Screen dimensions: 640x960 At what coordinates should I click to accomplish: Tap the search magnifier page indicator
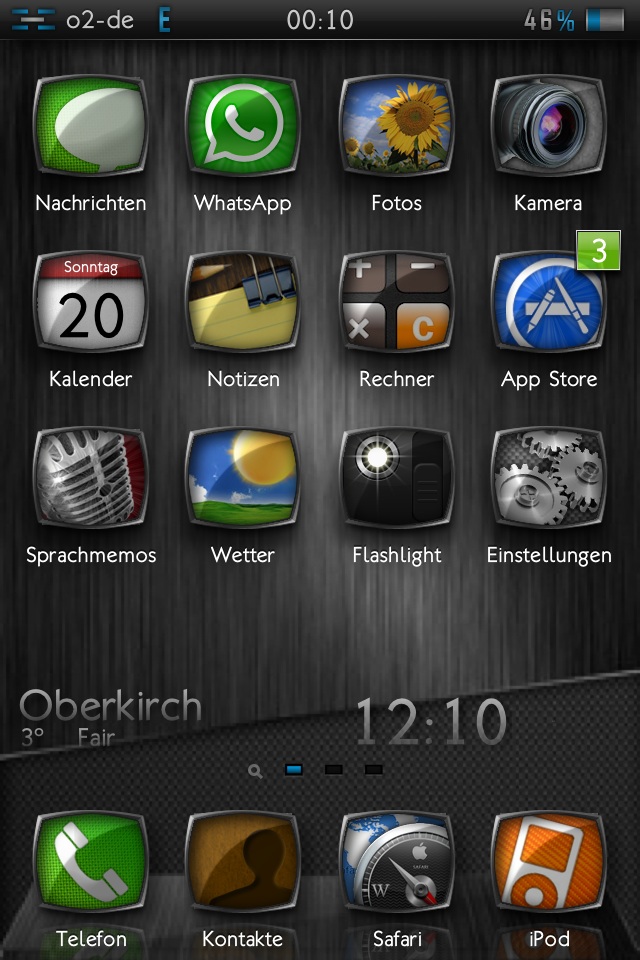coord(256,770)
